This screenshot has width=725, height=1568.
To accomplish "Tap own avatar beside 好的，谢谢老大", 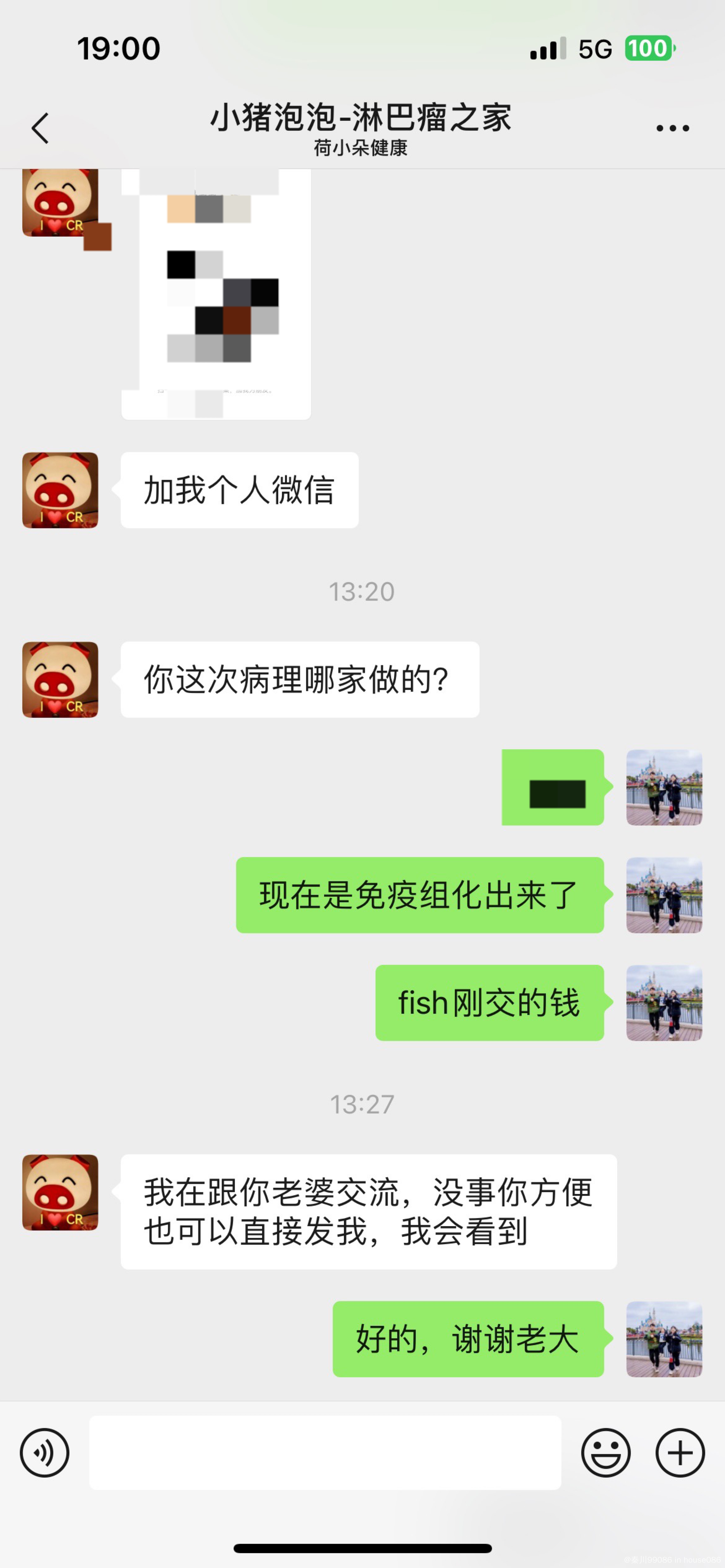I will tap(664, 1339).
